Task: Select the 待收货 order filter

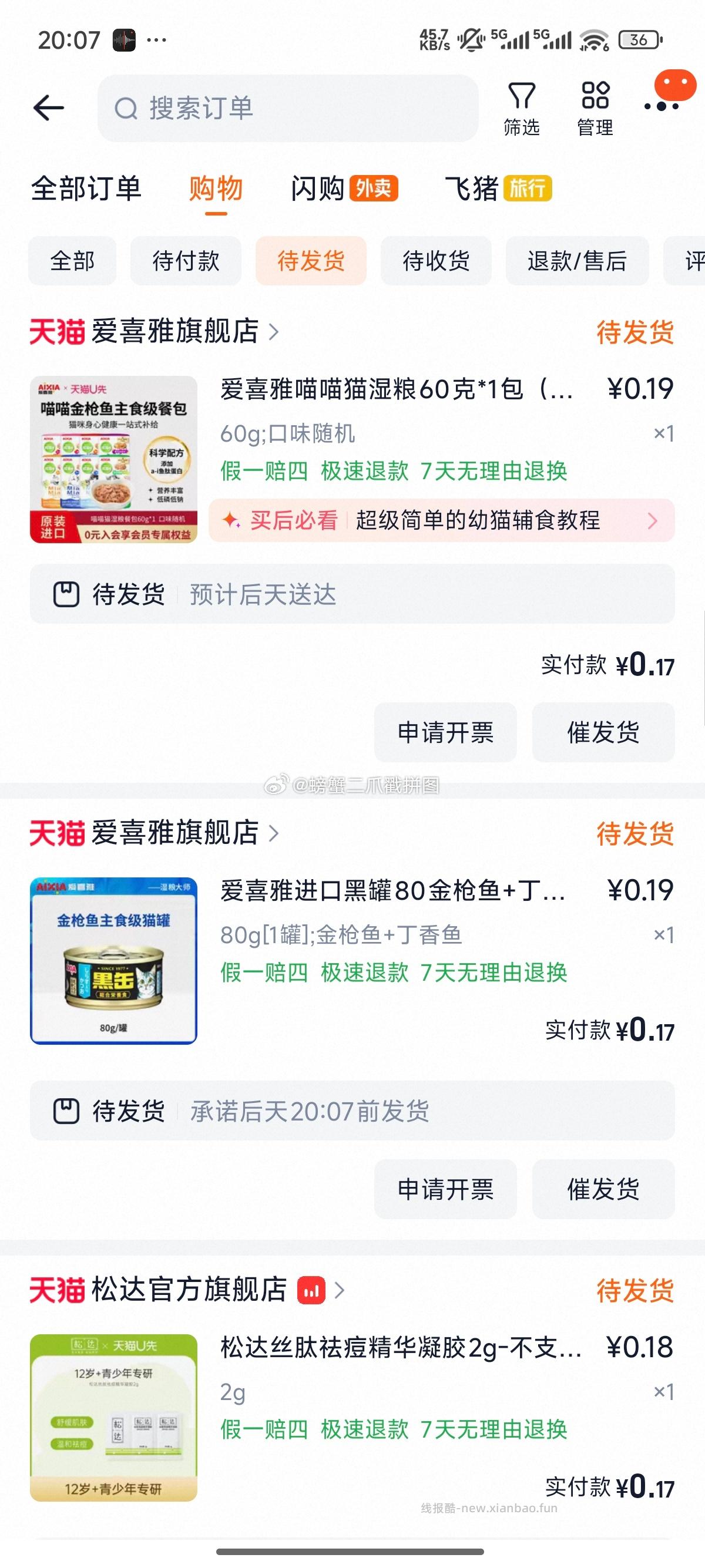Action: (x=436, y=261)
